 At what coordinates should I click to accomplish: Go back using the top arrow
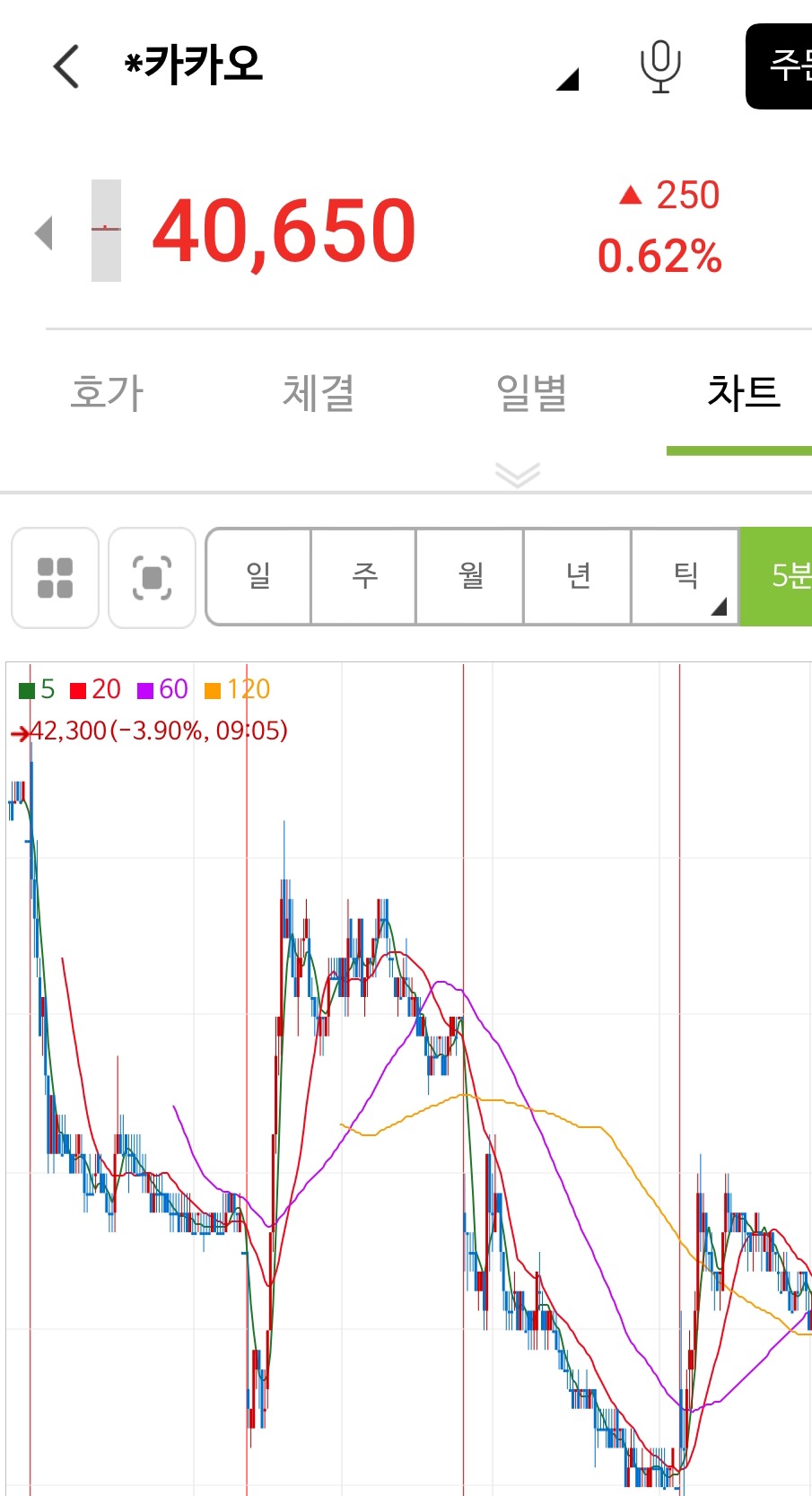[x=66, y=66]
